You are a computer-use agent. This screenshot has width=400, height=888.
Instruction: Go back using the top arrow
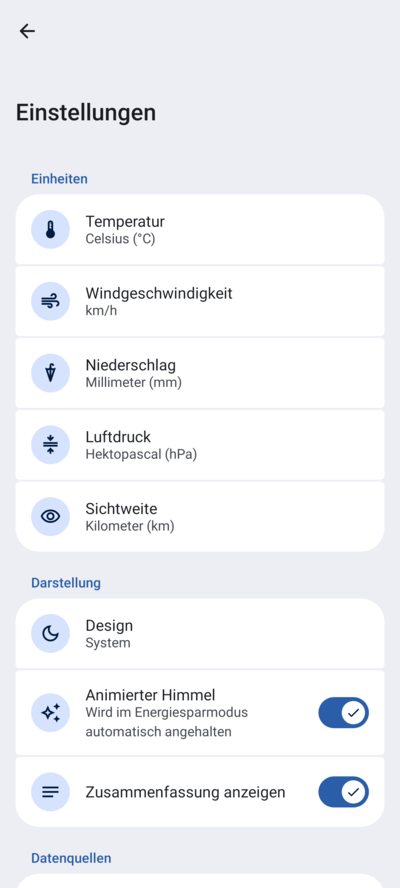[x=27, y=31]
